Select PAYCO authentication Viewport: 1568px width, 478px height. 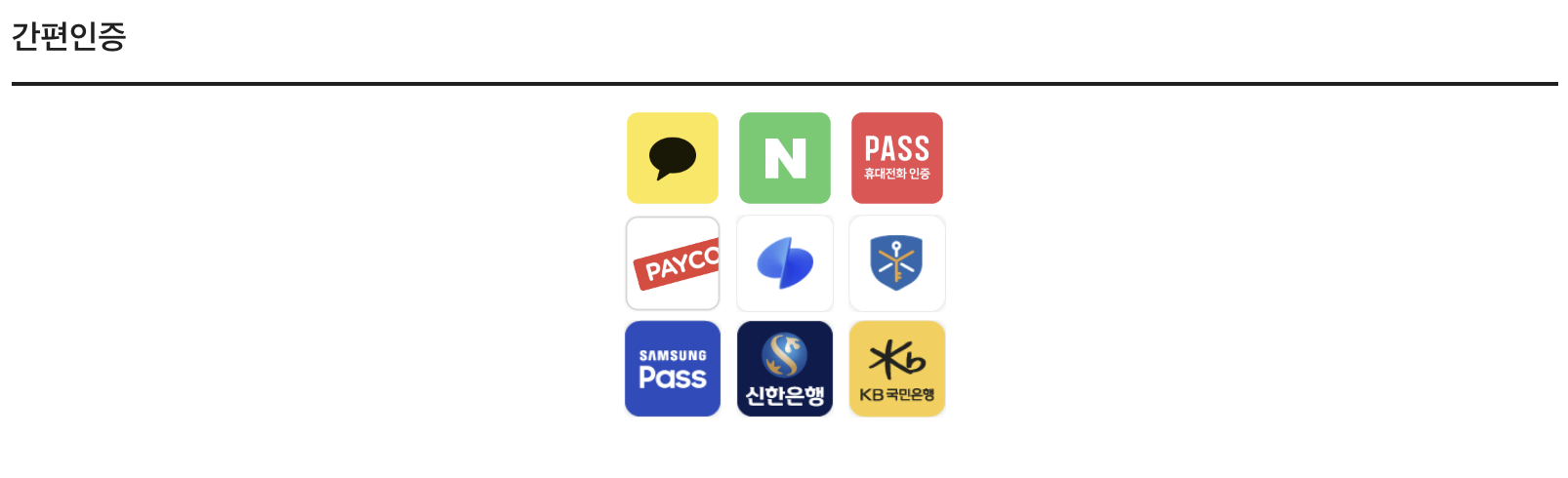click(x=672, y=263)
